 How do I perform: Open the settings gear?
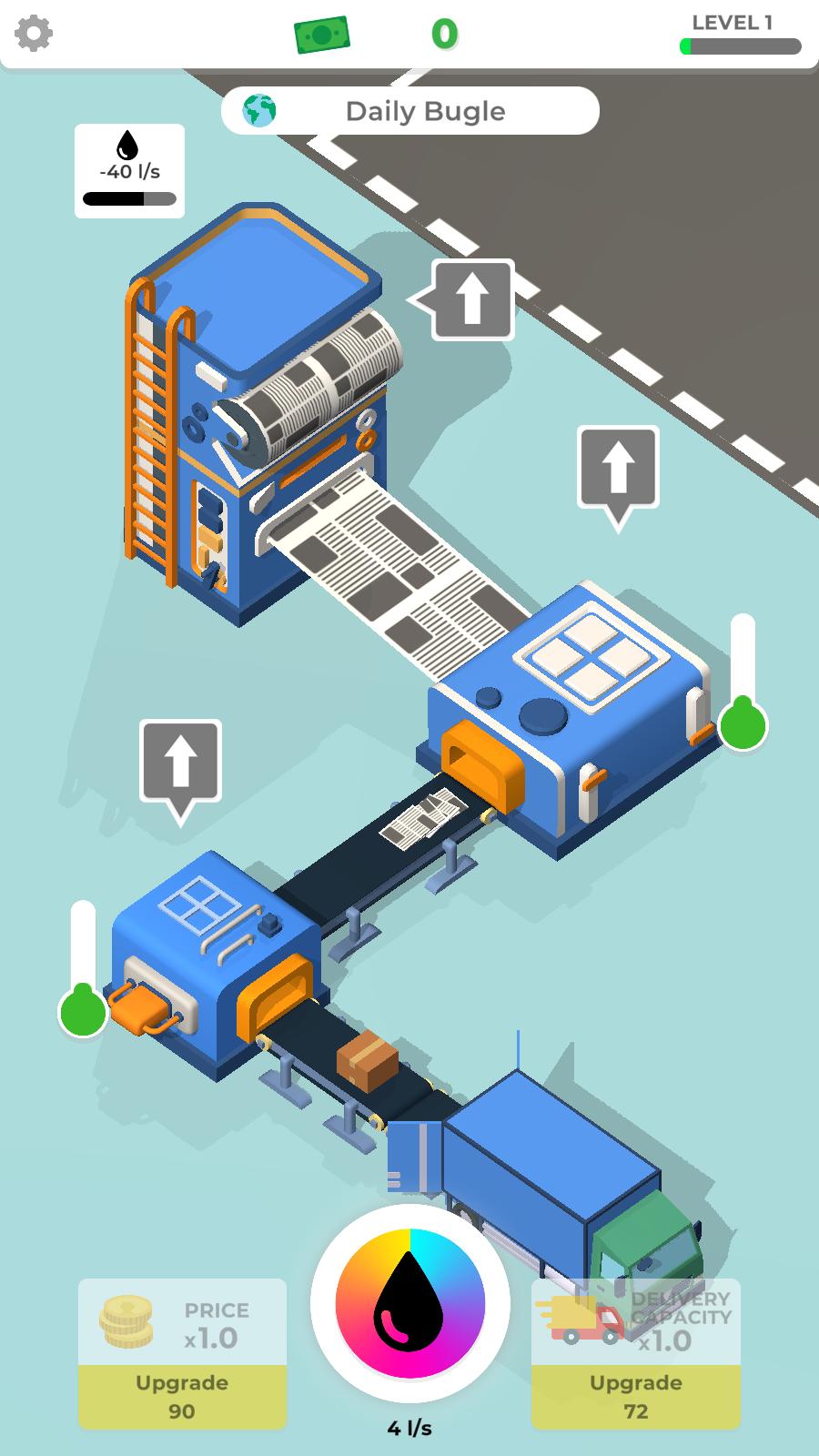pos(34,34)
